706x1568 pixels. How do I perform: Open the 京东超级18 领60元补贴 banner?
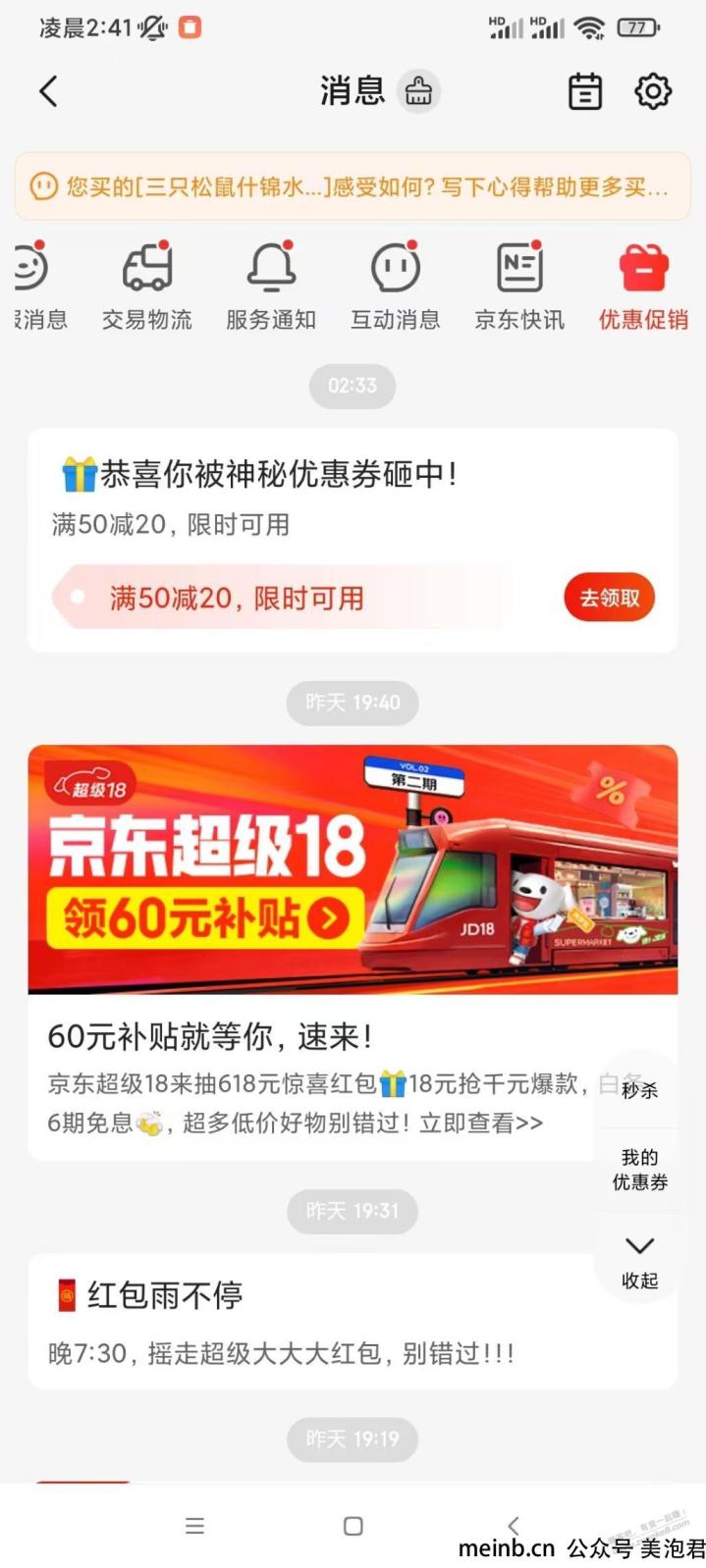[353, 869]
